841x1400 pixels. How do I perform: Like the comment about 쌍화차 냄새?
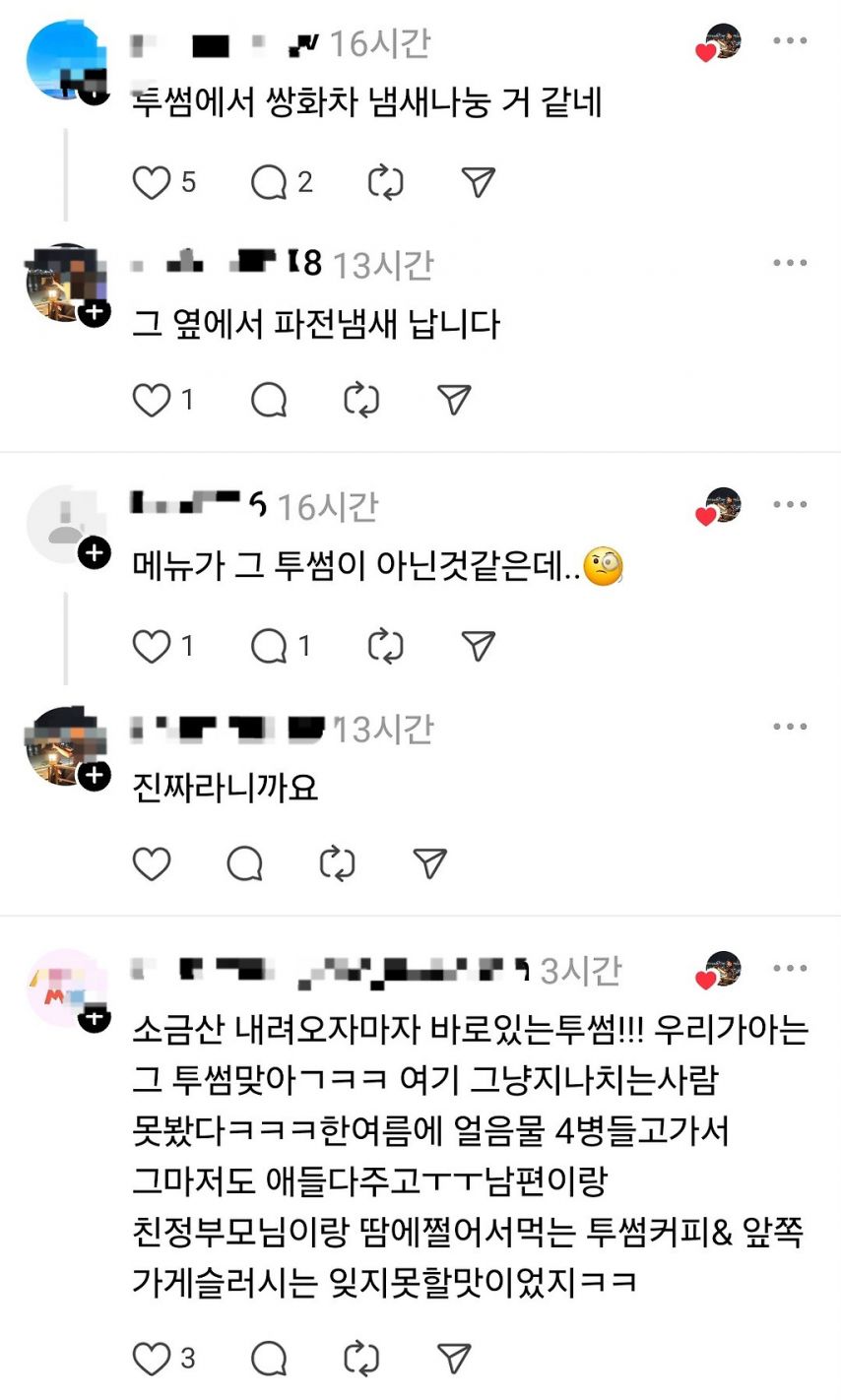(152, 182)
